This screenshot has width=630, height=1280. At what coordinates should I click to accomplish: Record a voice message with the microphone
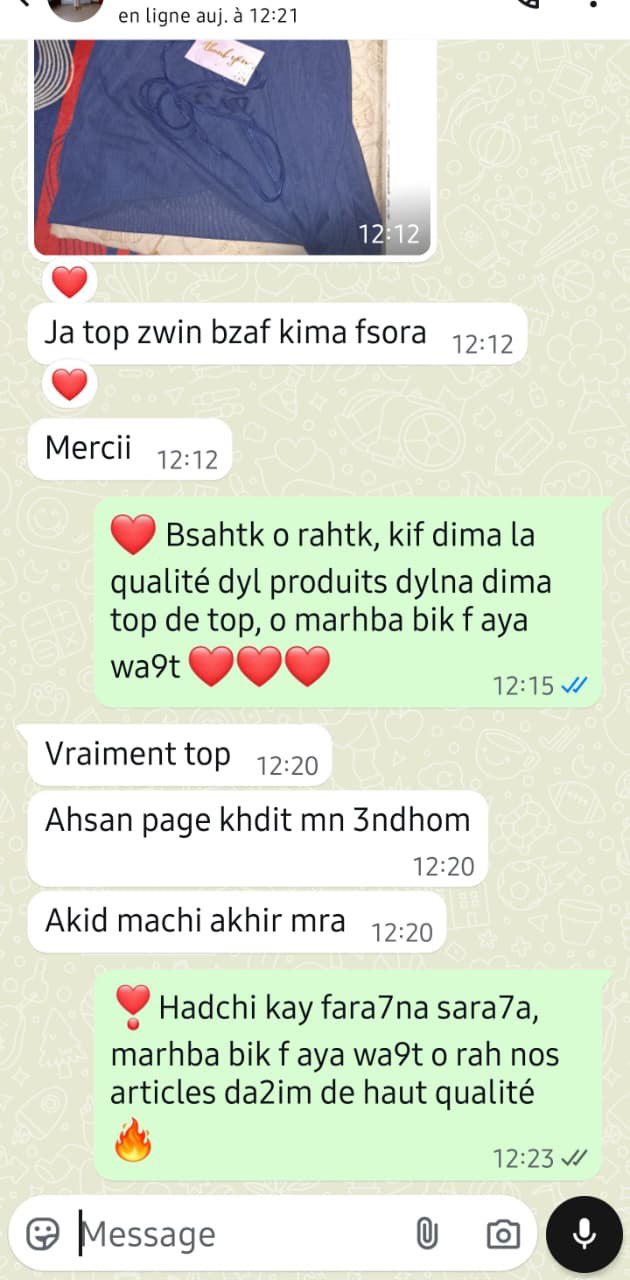[x=585, y=1234]
